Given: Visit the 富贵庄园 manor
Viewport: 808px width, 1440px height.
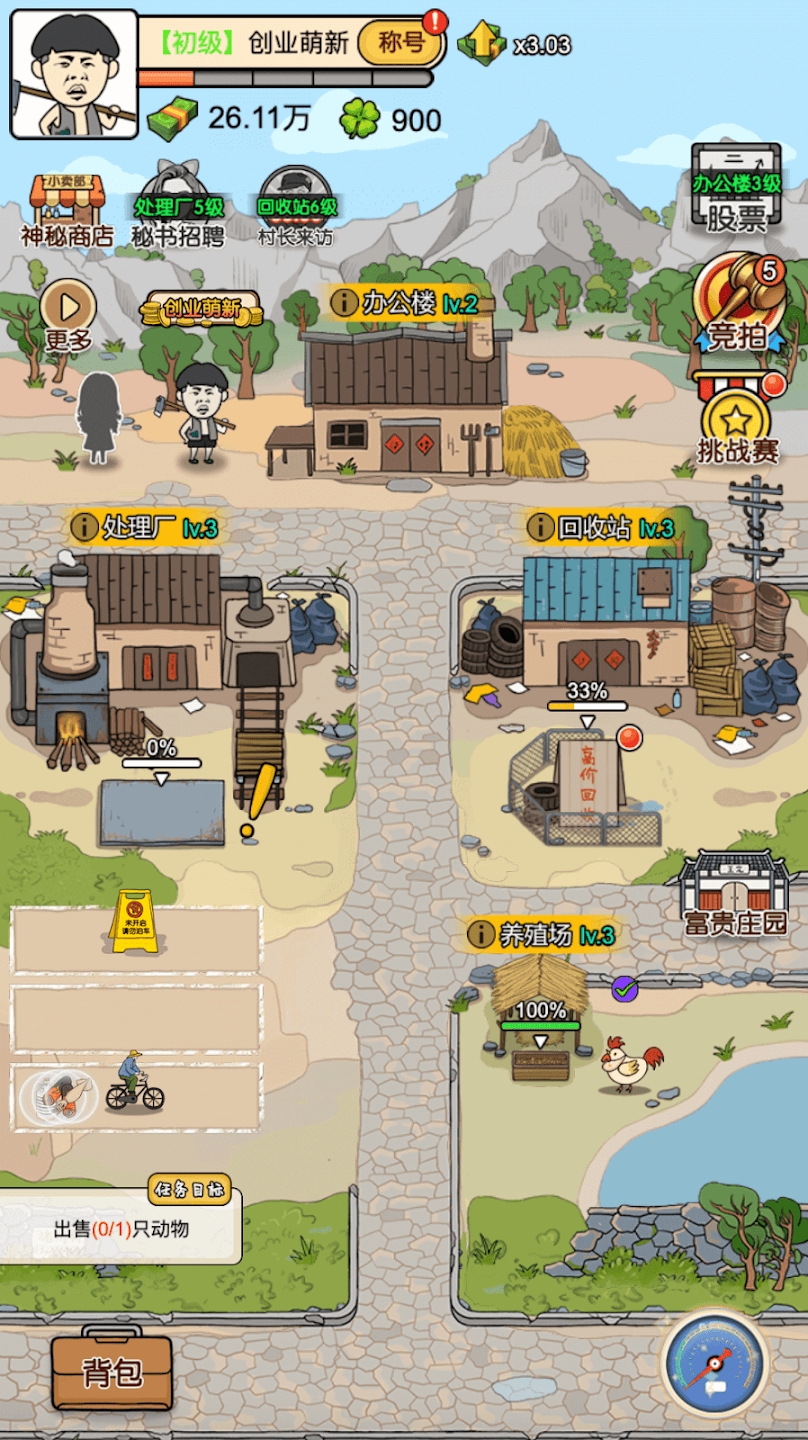Looking at the screenshot, I should 734,893.
